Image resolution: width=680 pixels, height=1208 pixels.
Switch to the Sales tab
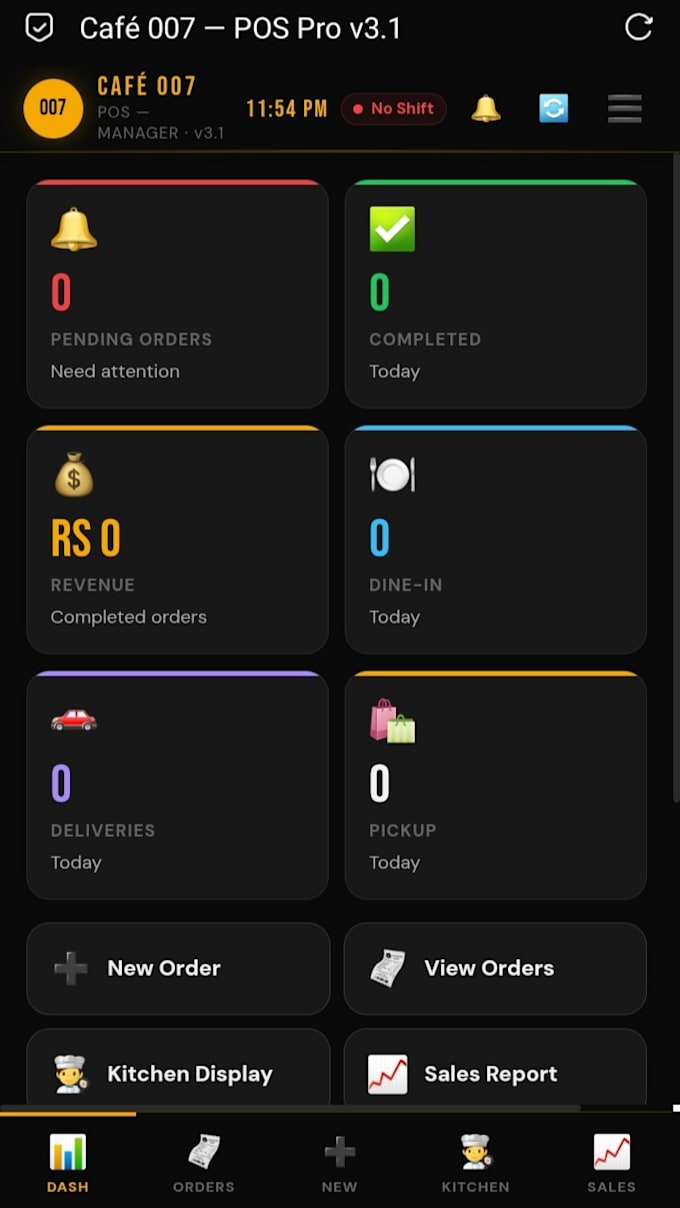pyautogui.click(x=612, y=1163)
